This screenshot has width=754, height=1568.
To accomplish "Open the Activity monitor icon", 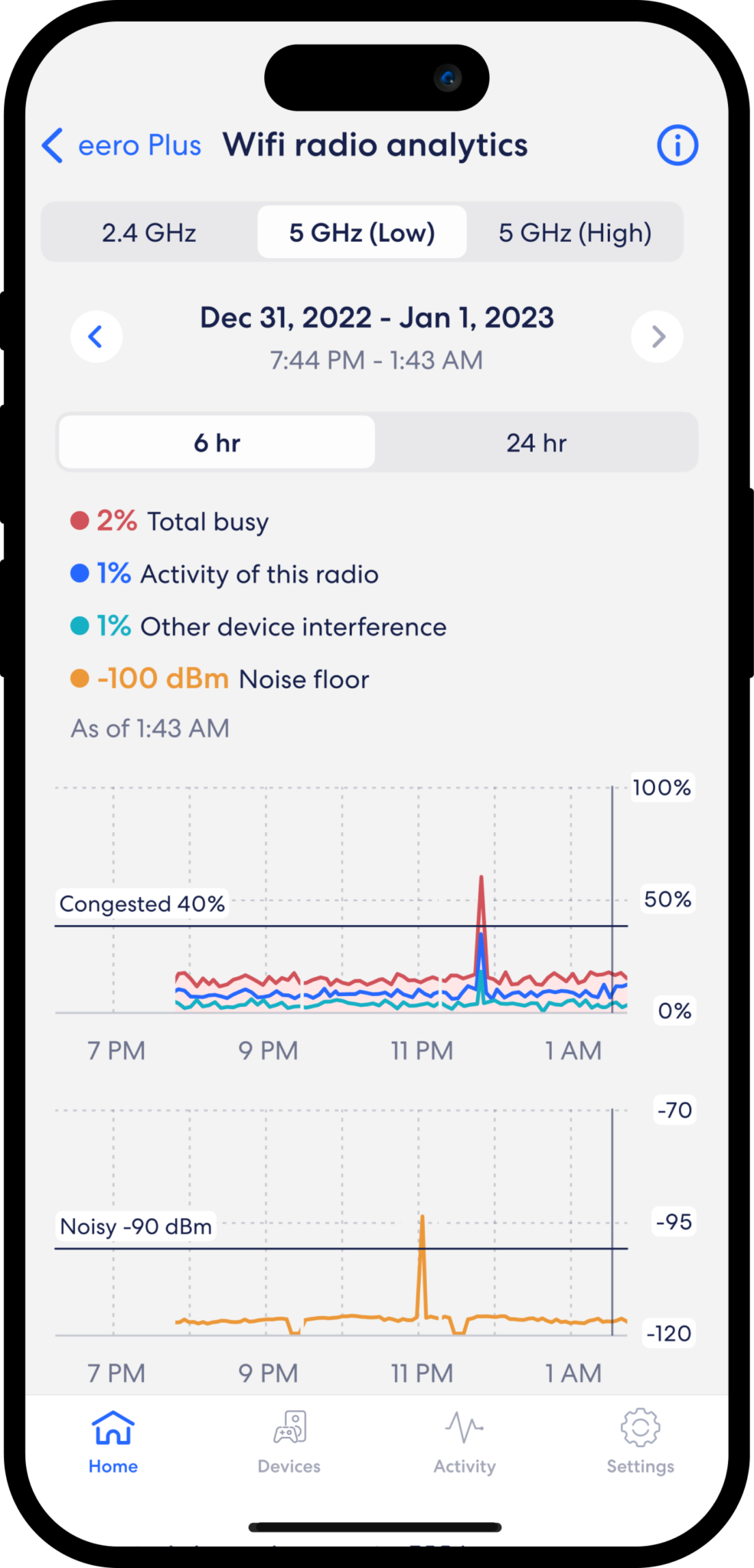I will tap(464, 1426).
